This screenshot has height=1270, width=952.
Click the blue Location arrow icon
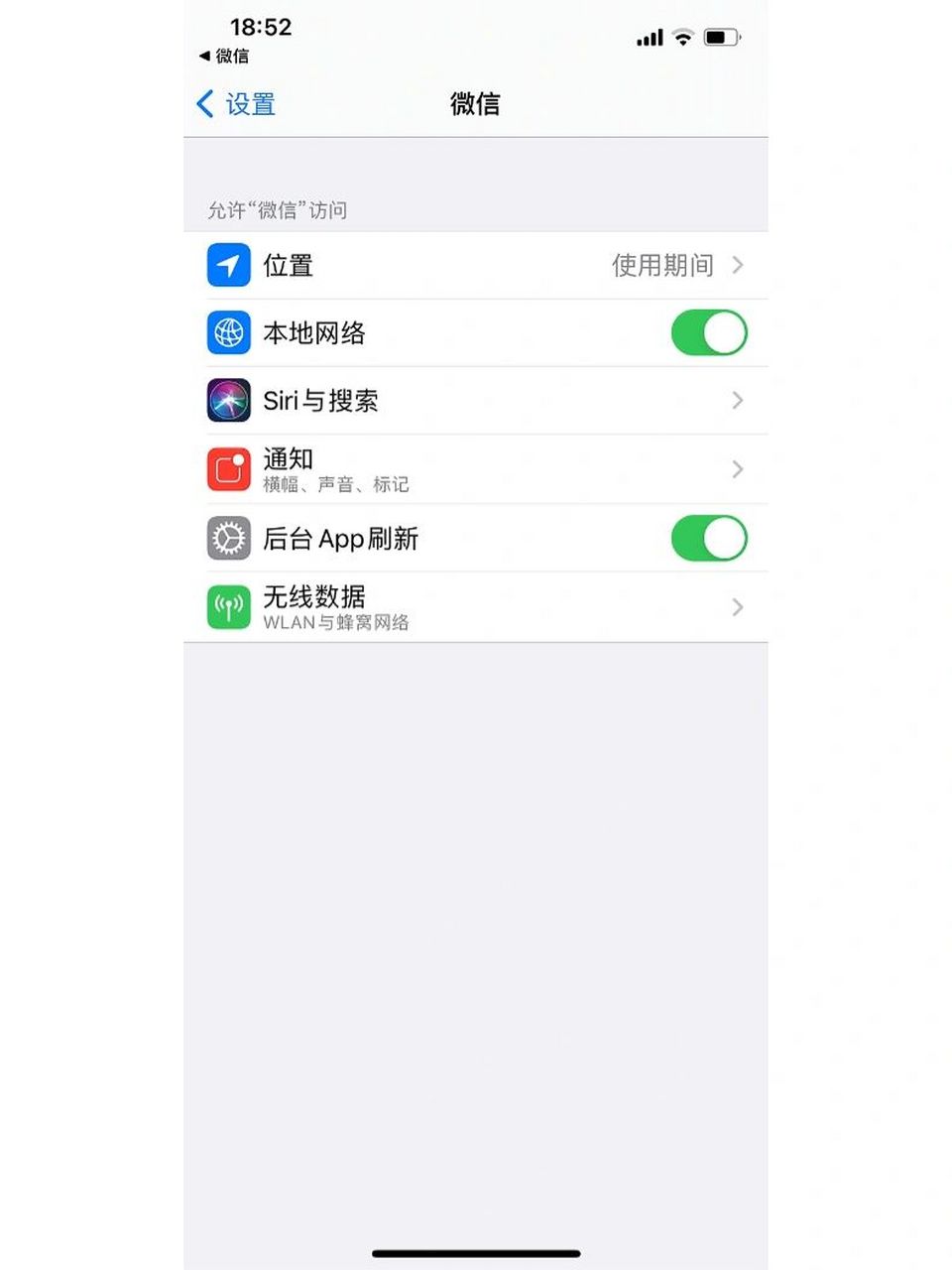pos(228,265)
